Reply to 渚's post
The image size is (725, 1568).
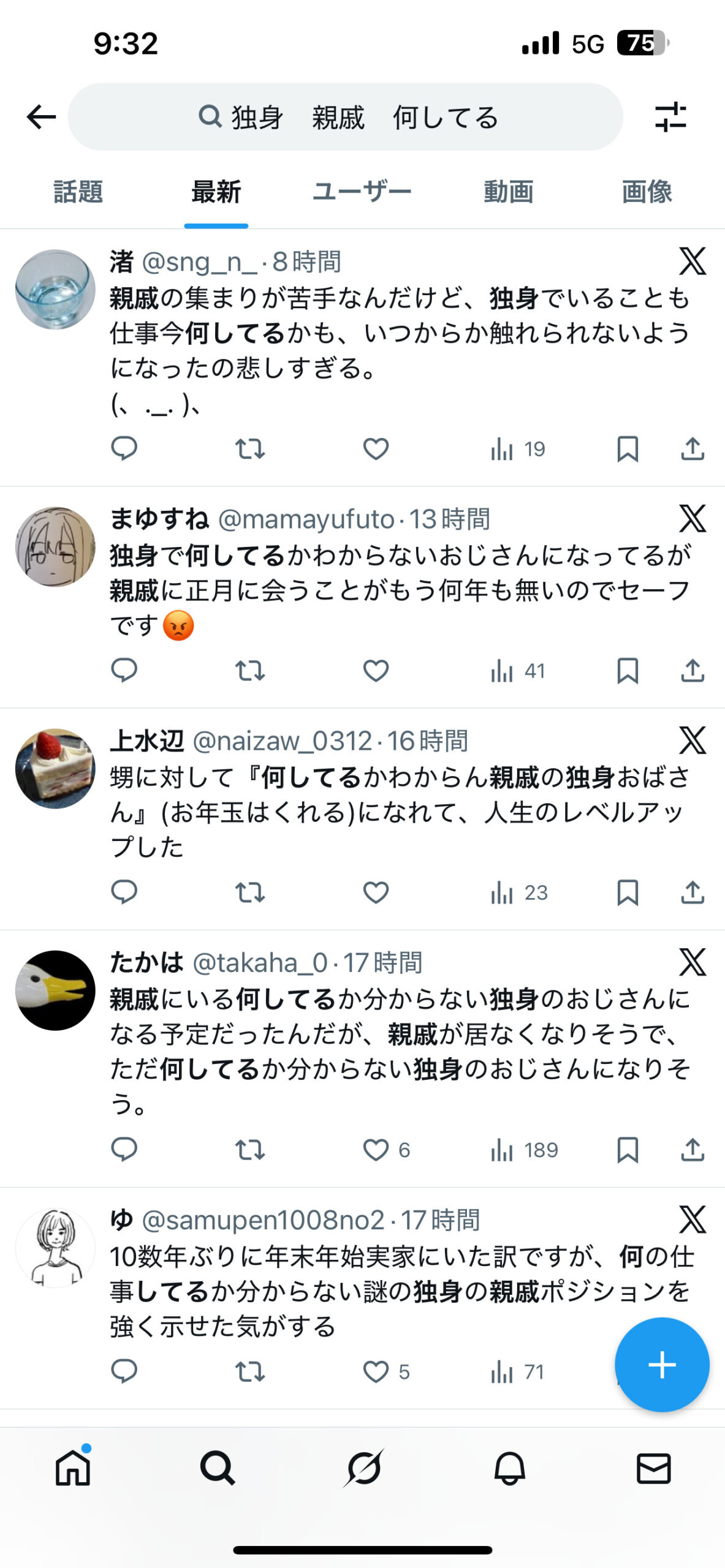[124, 449]
